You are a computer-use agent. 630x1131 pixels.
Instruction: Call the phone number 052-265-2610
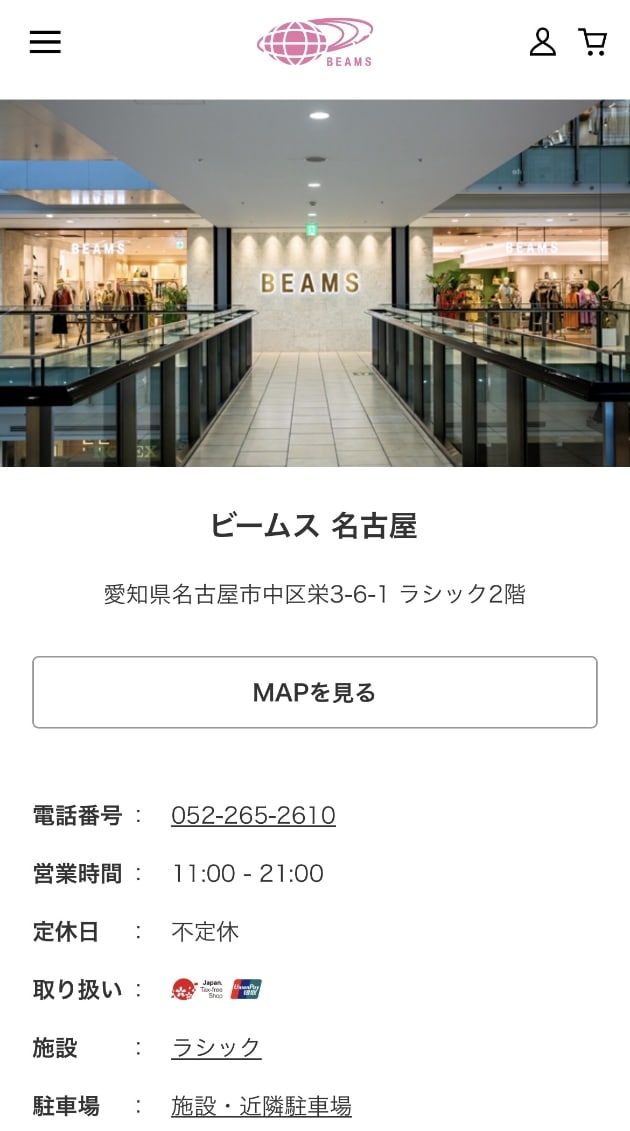(x=253, y=815)
